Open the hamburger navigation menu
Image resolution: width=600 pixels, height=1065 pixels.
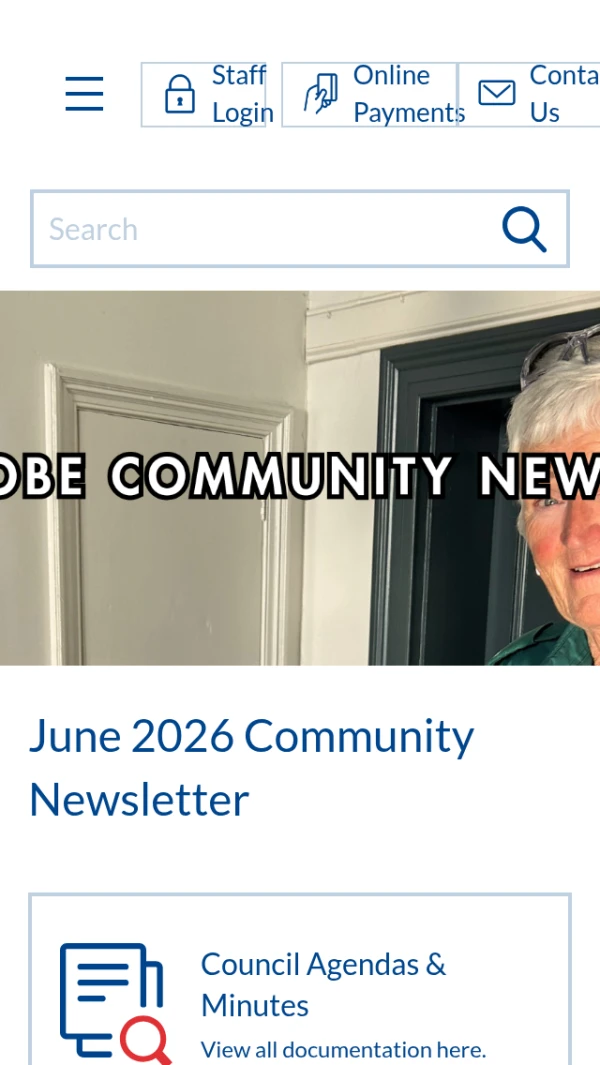pos(84,94)
